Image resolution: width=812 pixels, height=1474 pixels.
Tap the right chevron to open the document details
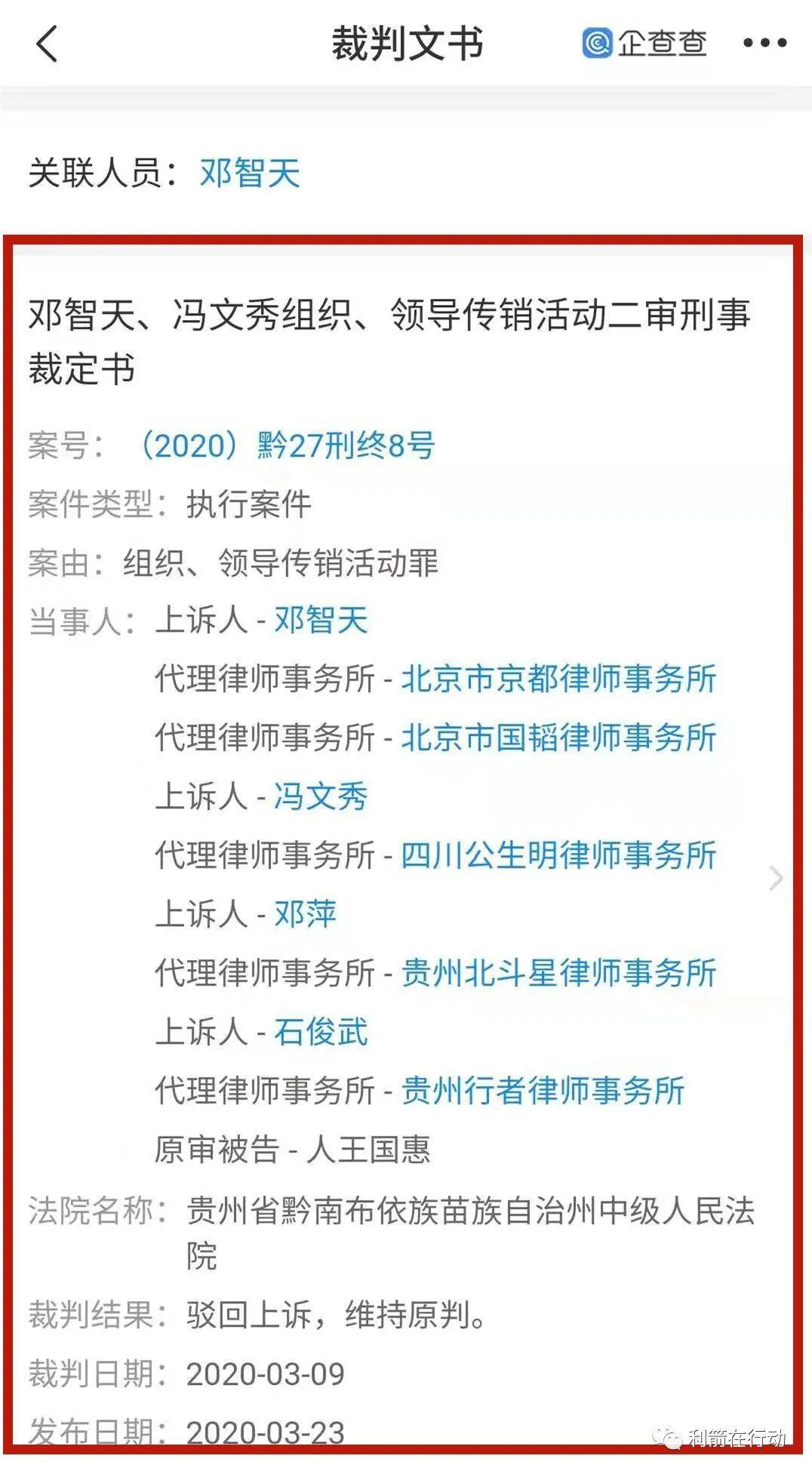(x=775, y=878)
